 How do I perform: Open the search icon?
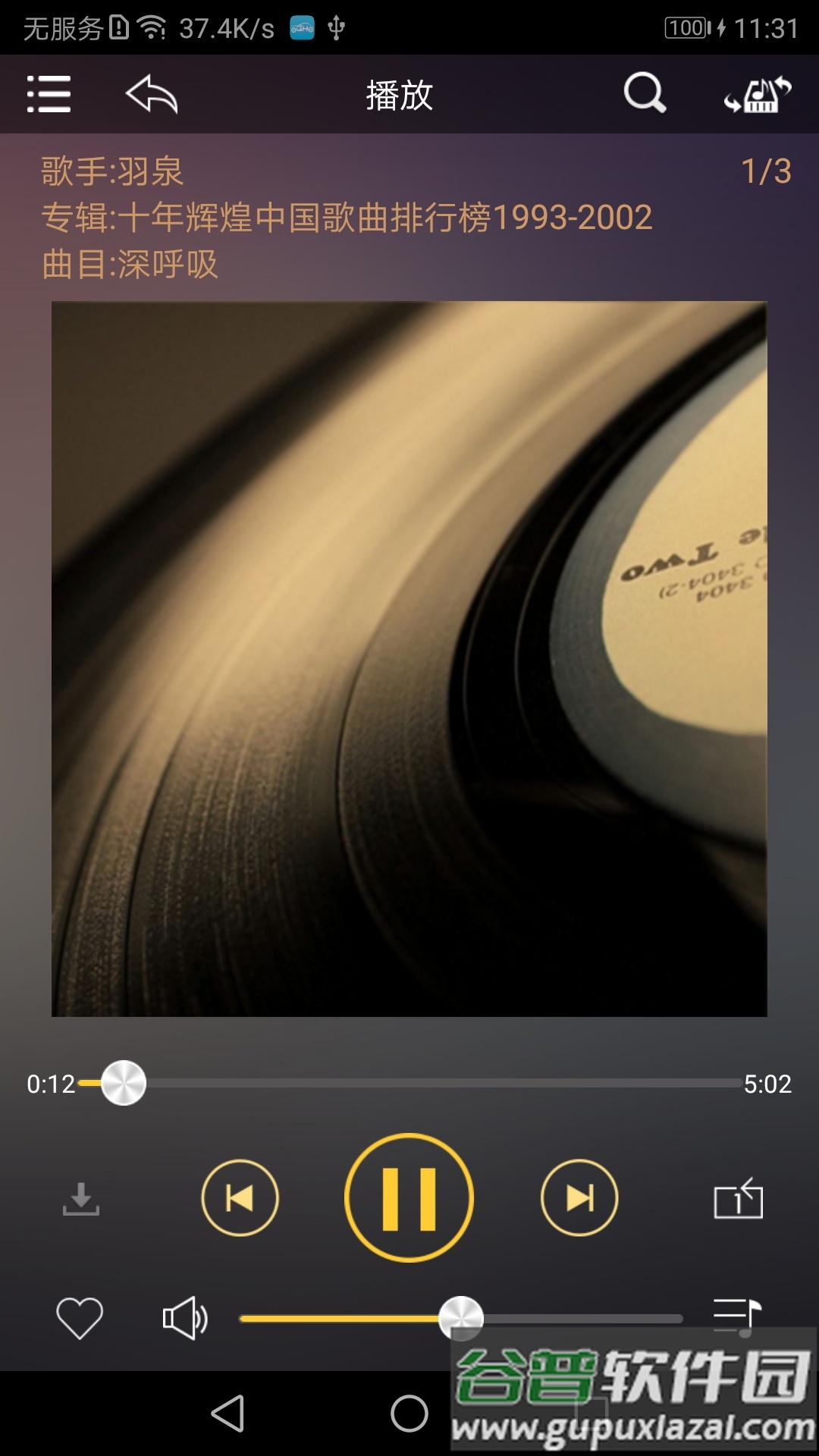click(x=644, y=94)
